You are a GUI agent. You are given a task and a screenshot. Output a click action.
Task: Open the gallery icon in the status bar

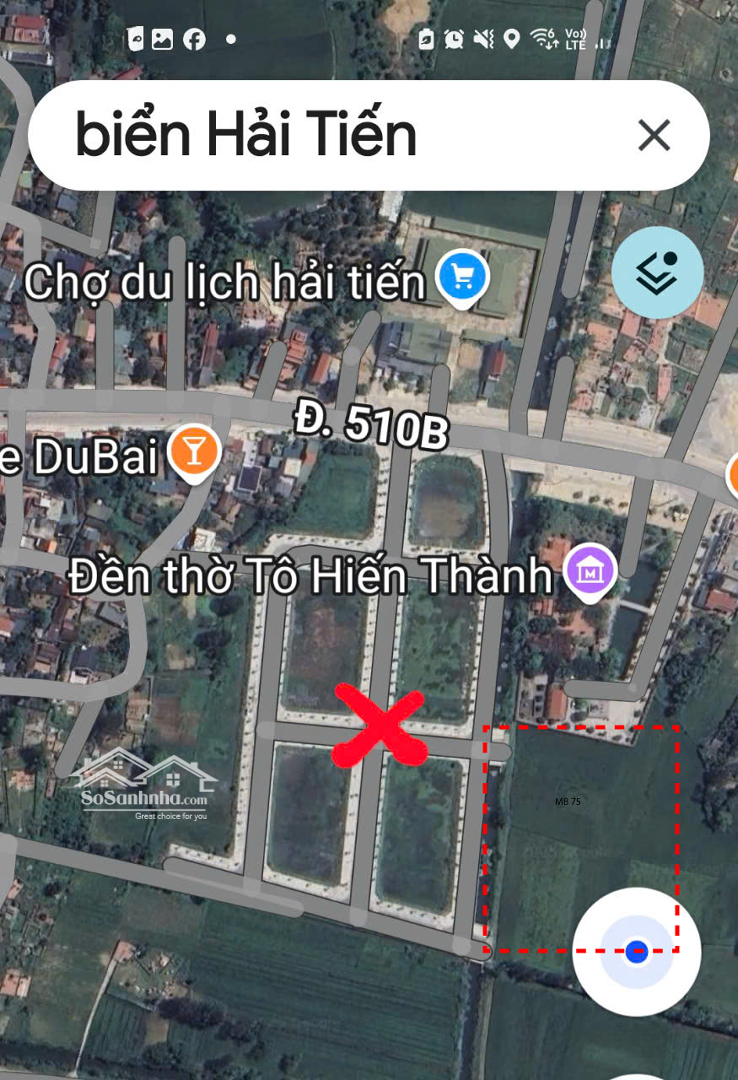tap(163, 39)
